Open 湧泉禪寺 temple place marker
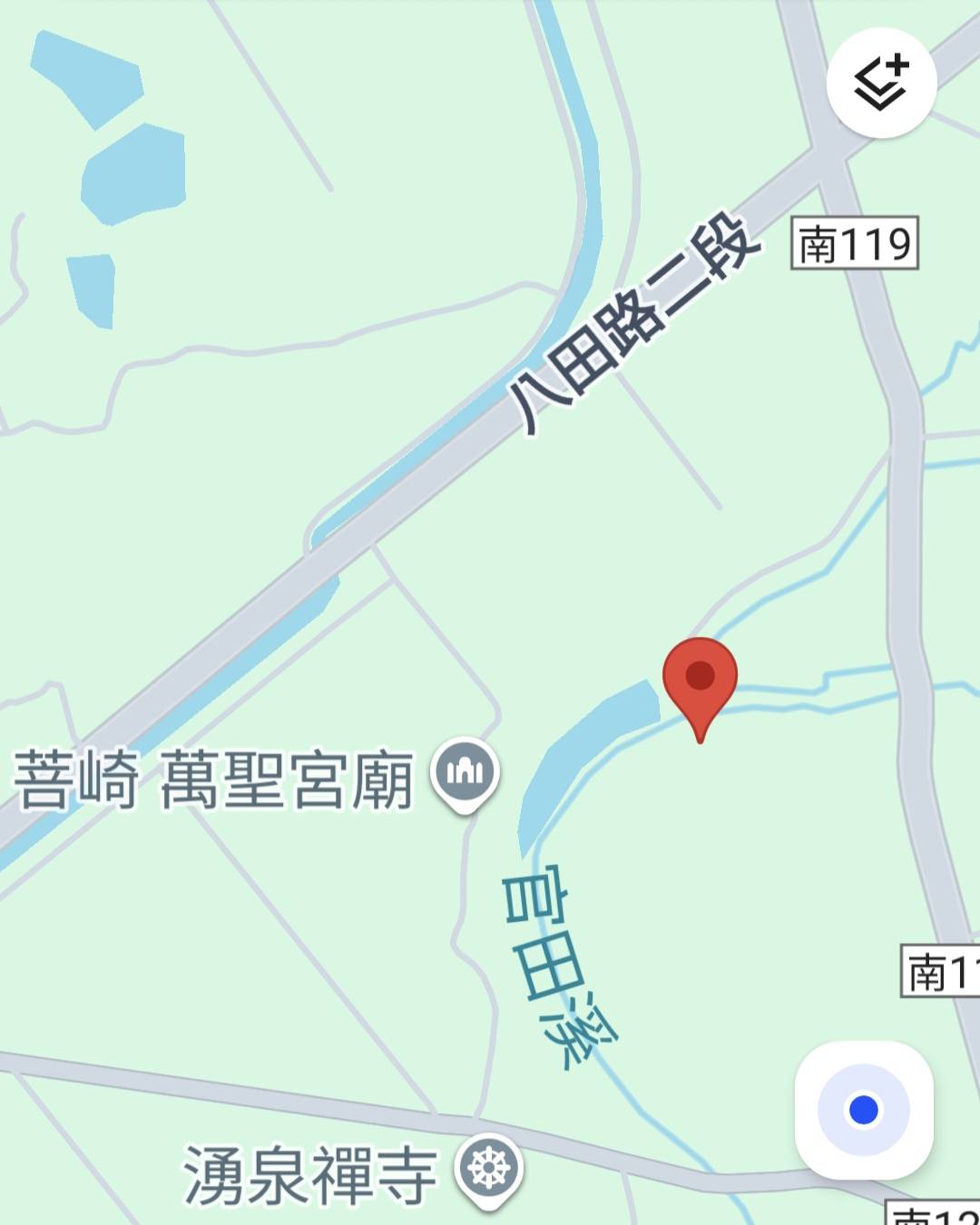This screenshot has height=1225, width=980. [488, 1168]
